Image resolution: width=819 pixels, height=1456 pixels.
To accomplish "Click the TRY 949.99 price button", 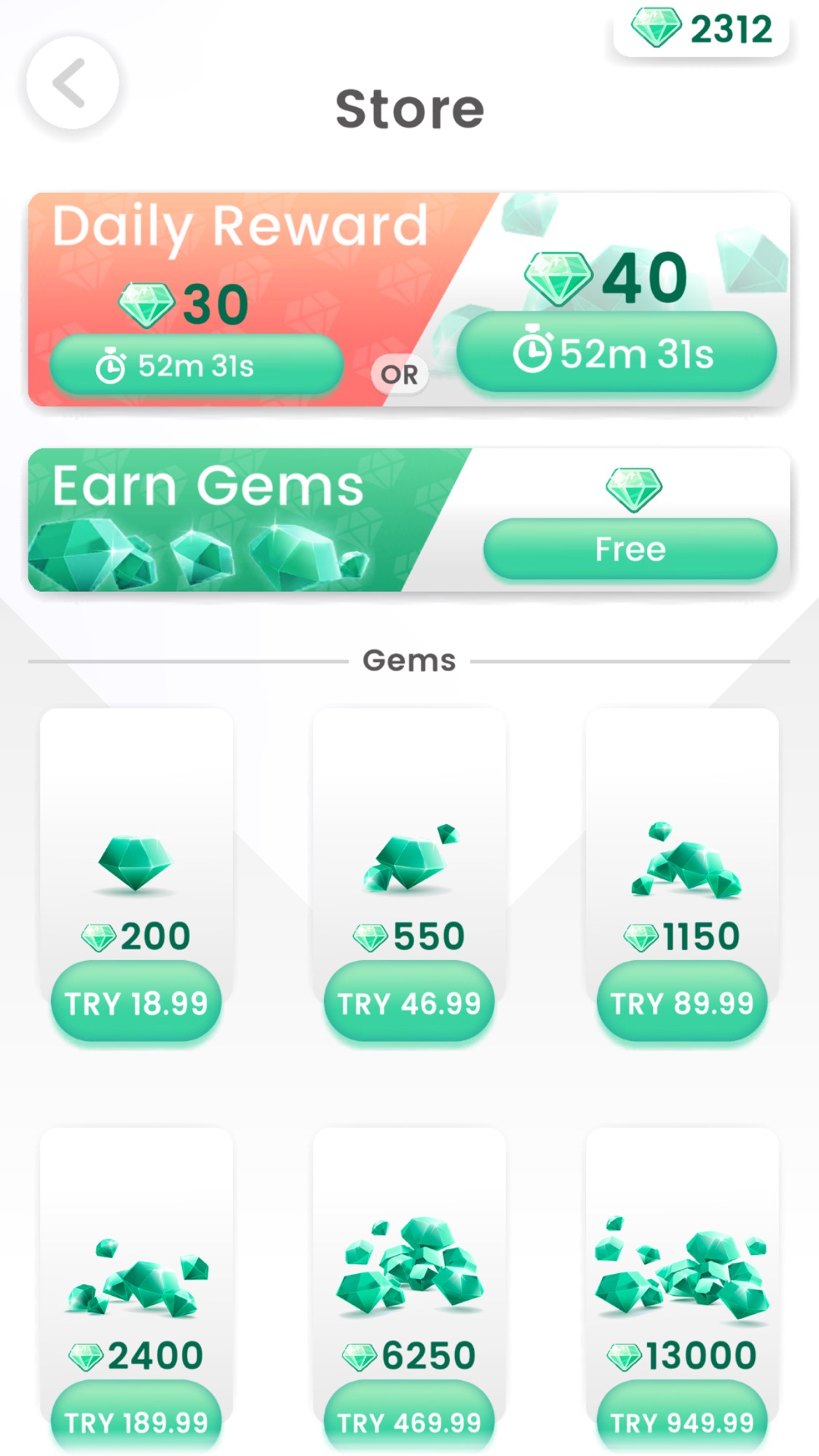I will coord(682,1421).
